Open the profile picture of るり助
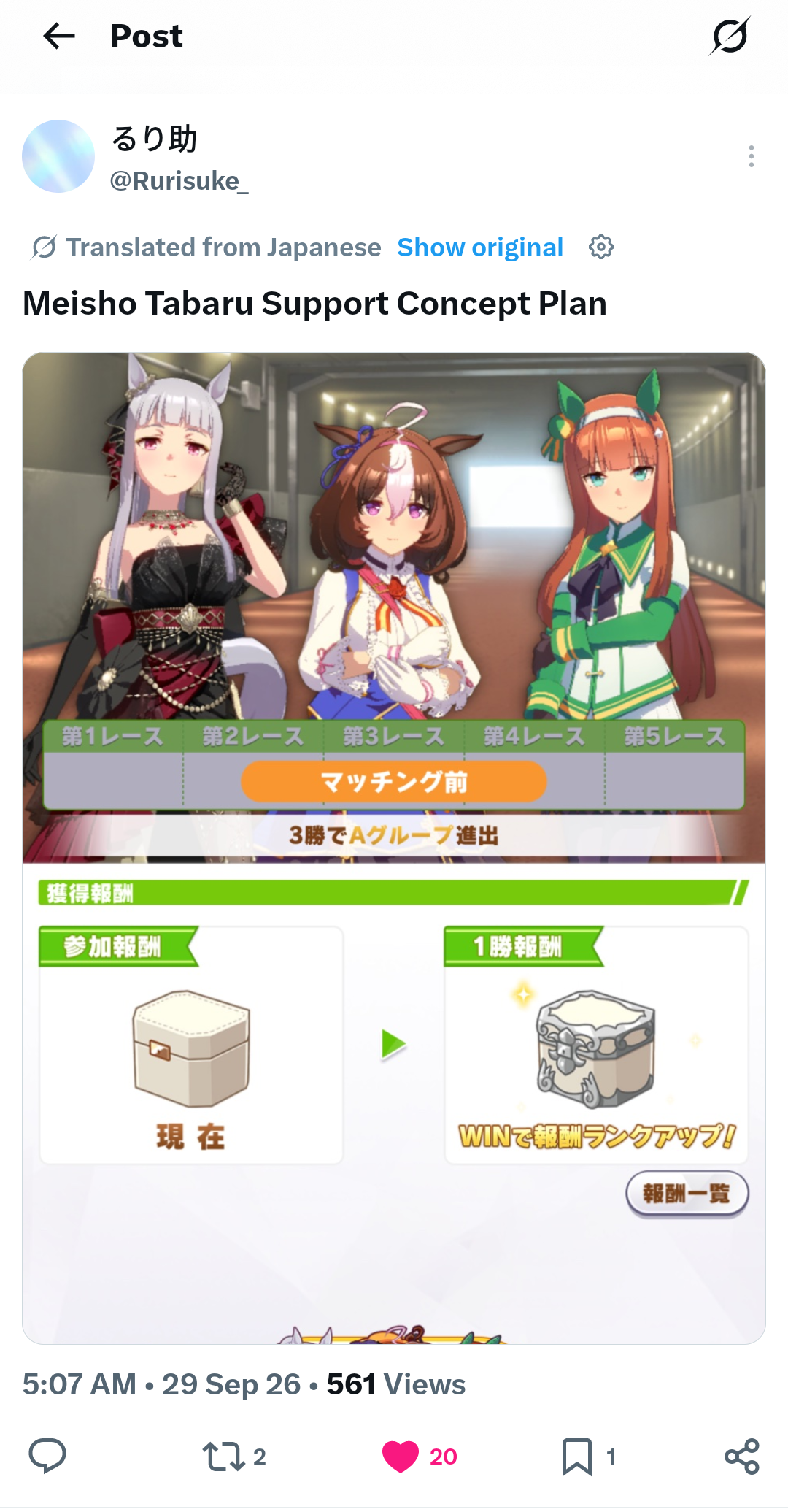 pos(58,156)
